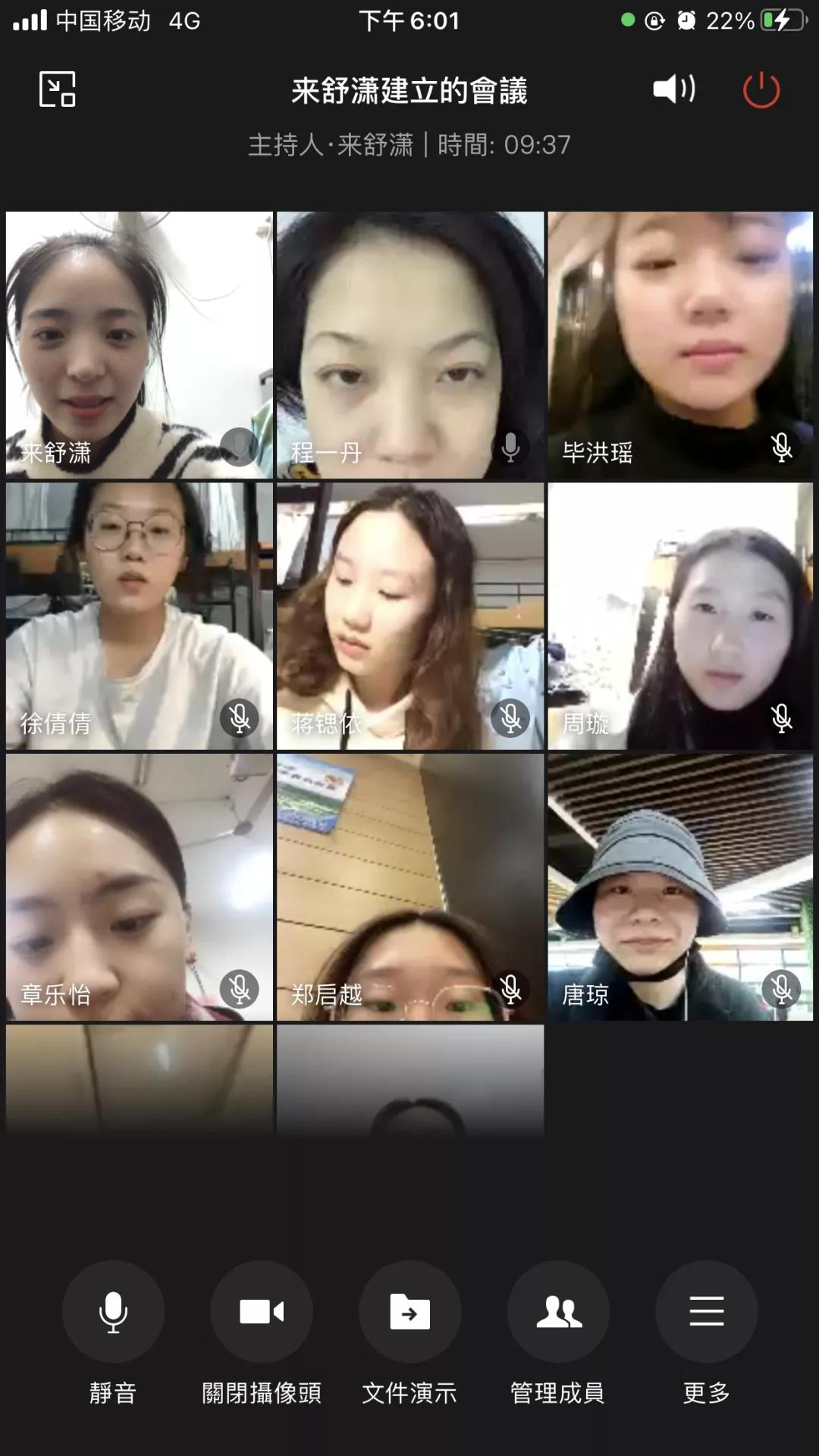
Task: Select 徐倩倩's video tile
Action: coord(140,616)
